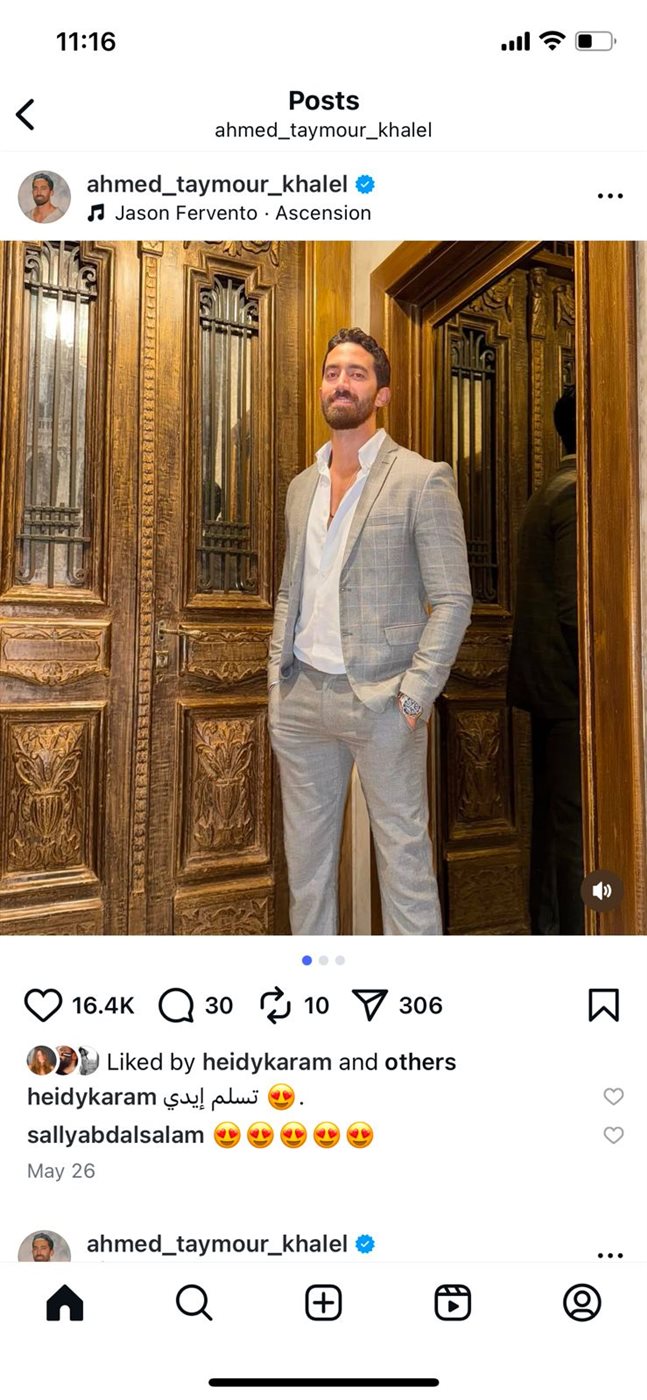Like heidykaram's comment
The width and height of the screenshot is (647, 1400).
tap(613, 1097)
